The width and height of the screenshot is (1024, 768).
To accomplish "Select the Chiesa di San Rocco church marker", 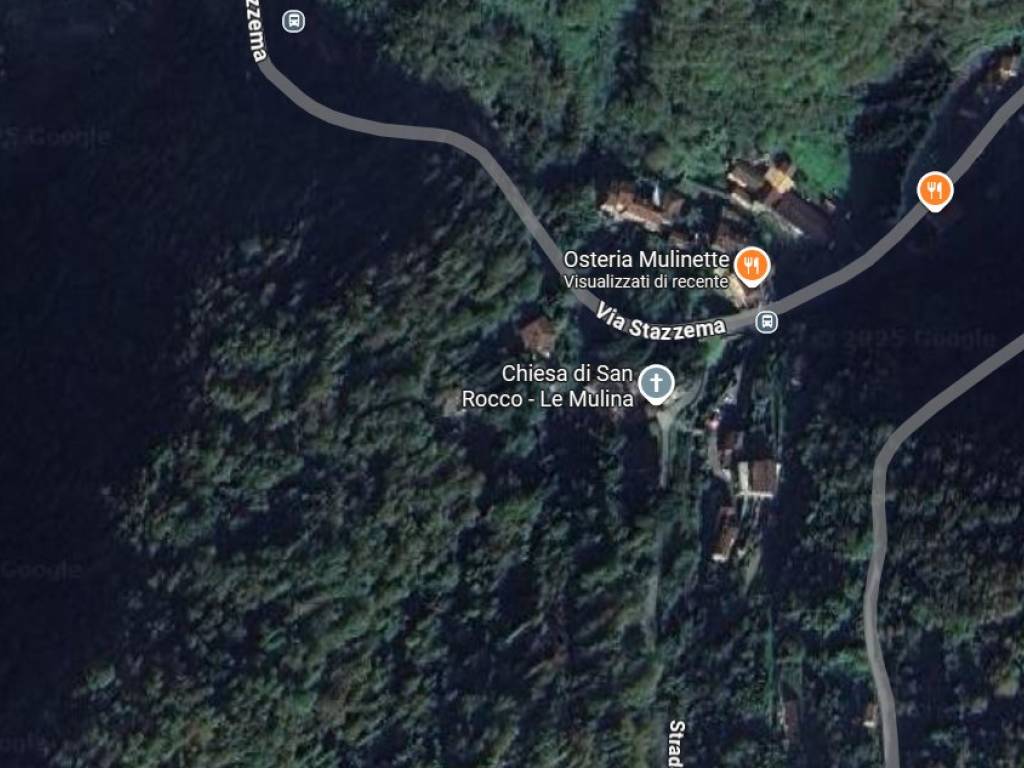I will [x=656, y=383].
